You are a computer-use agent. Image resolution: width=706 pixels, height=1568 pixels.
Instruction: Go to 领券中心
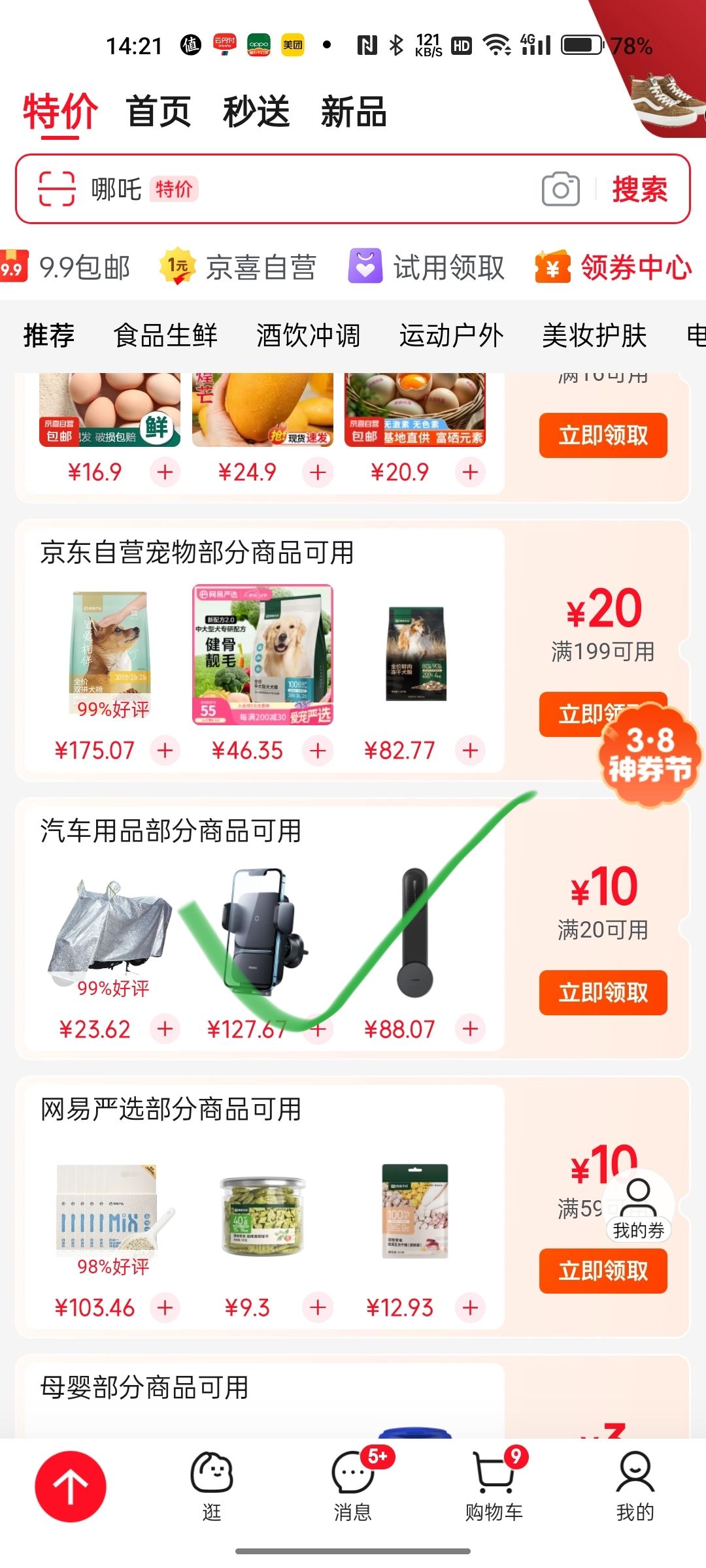[x=614, y=267]
